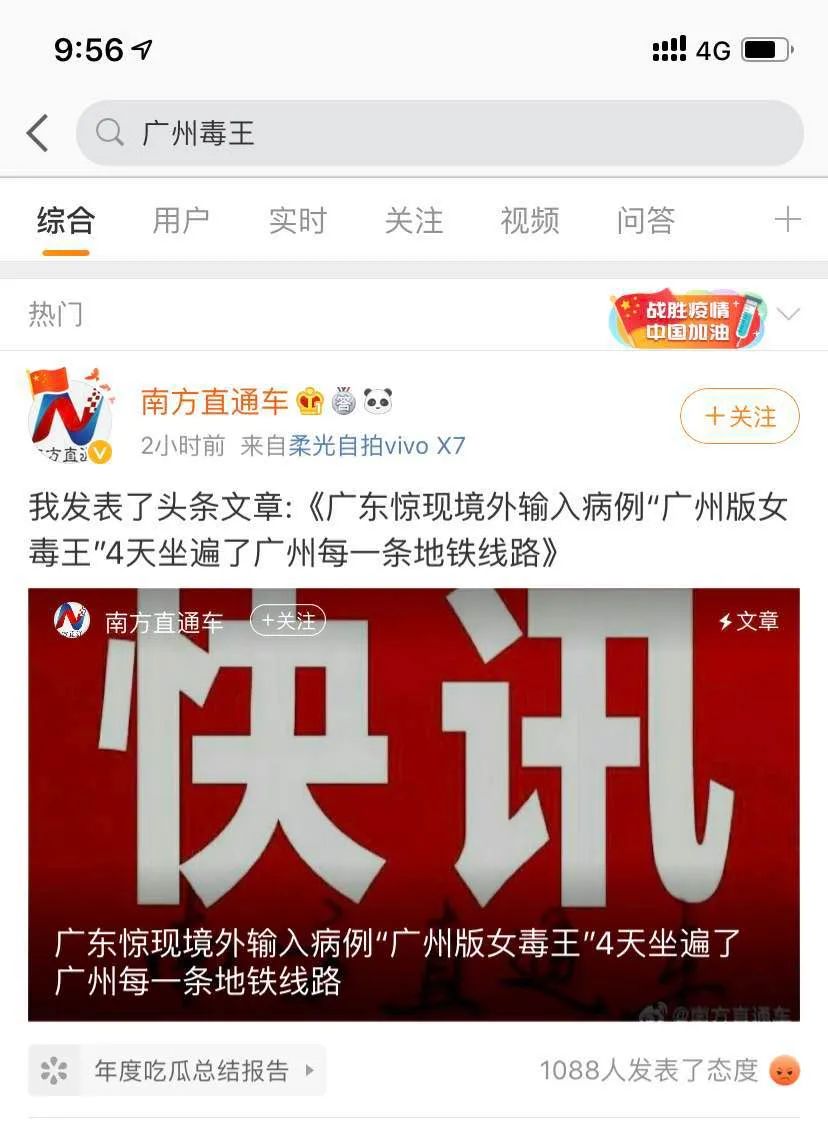
Task: Expand the 热门 dropdown chevron
Action: pyautogui.click(x=788, y=315)
